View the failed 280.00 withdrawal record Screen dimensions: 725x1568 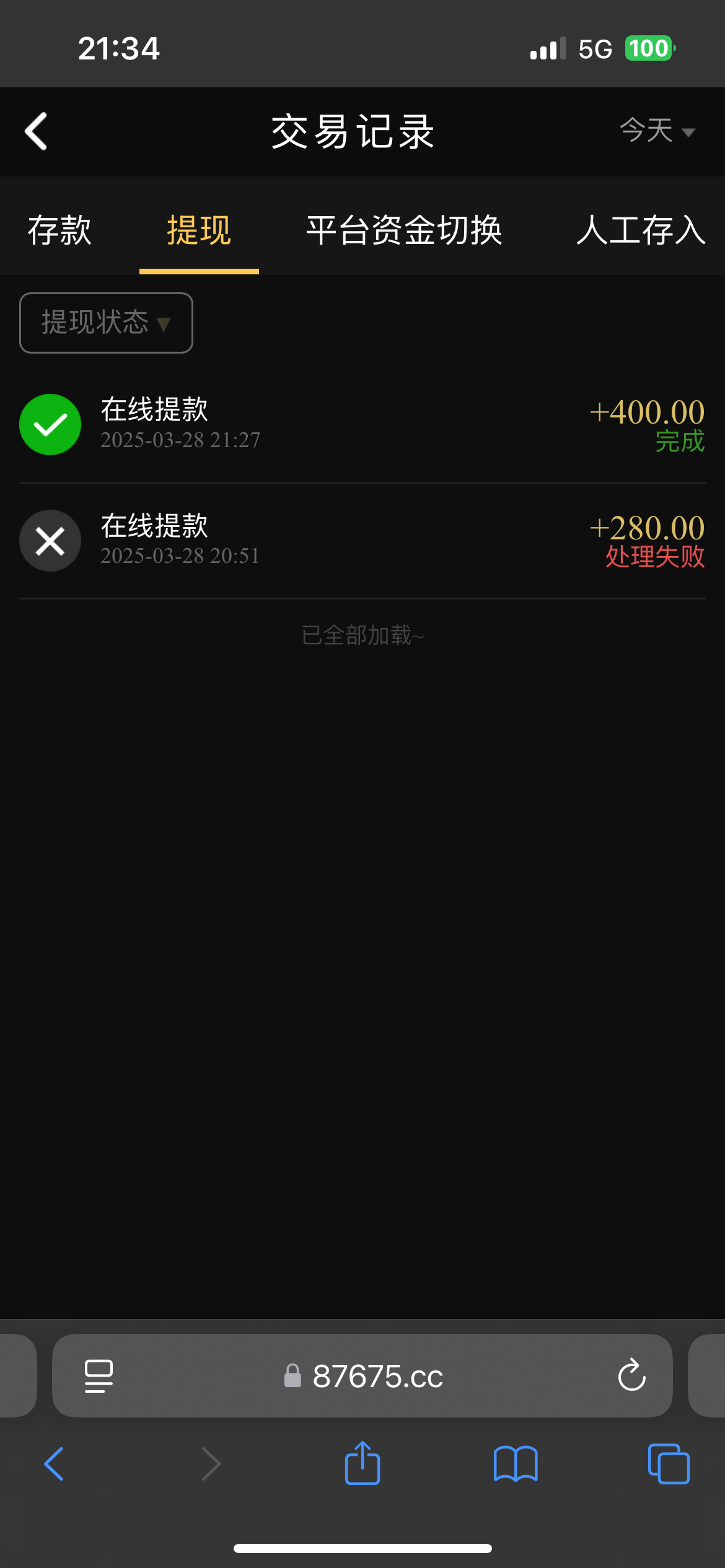[x=362, y=541]
